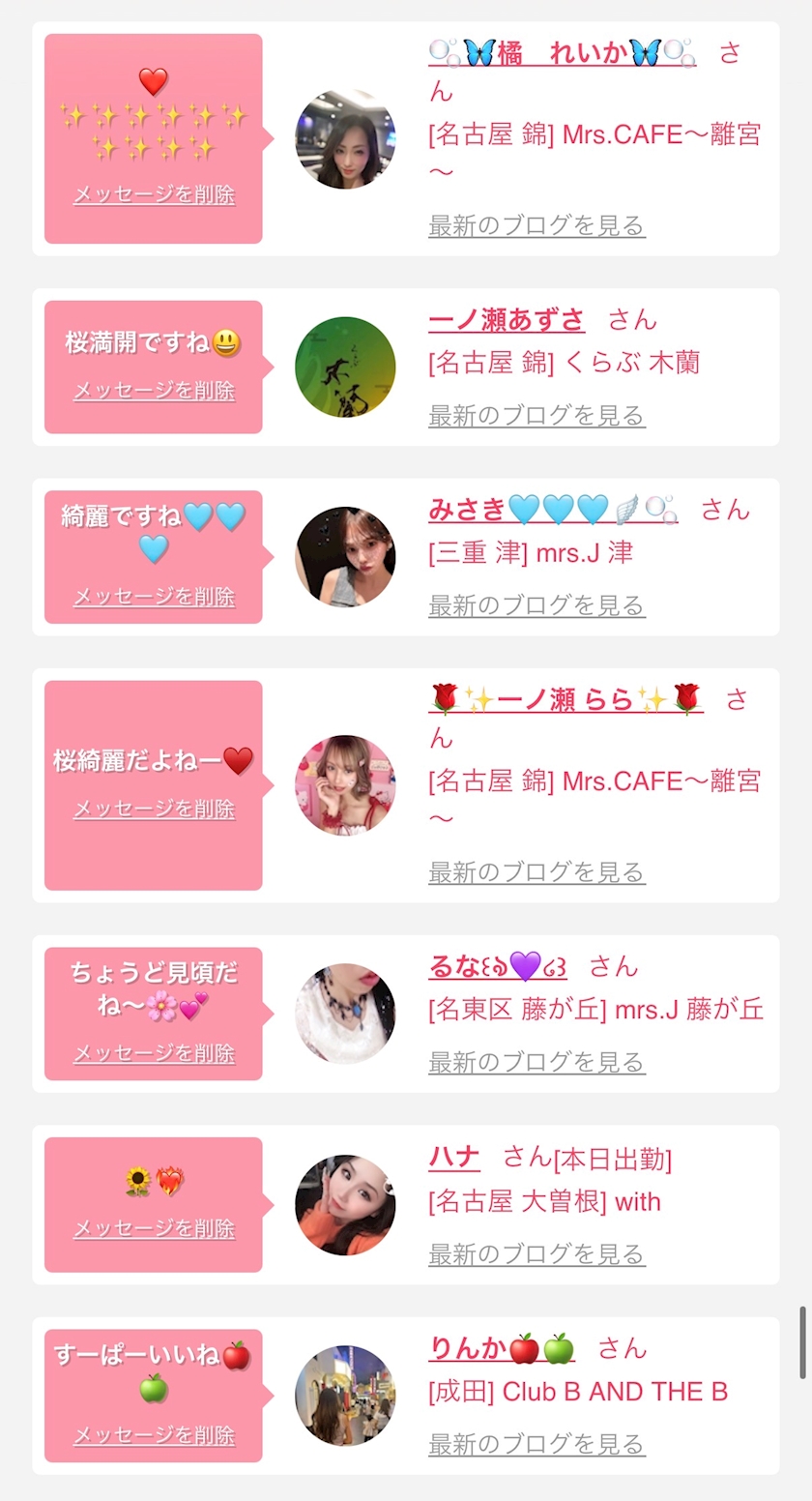View 一ノ瀬 らら's latest blog
Screen dimensions: 812x1501
(536, 872)
